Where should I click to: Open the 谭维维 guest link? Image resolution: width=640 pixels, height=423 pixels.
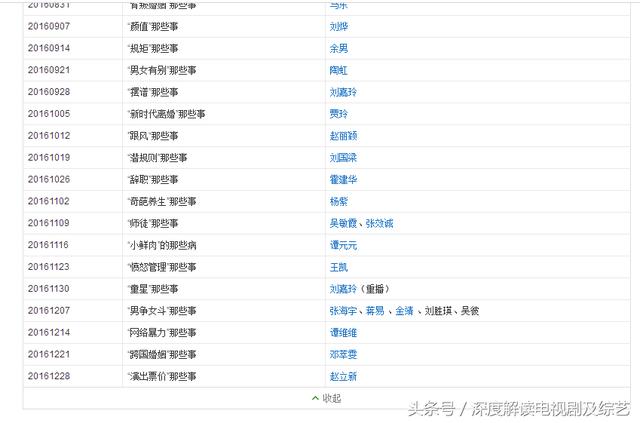(x=343, y=333)
